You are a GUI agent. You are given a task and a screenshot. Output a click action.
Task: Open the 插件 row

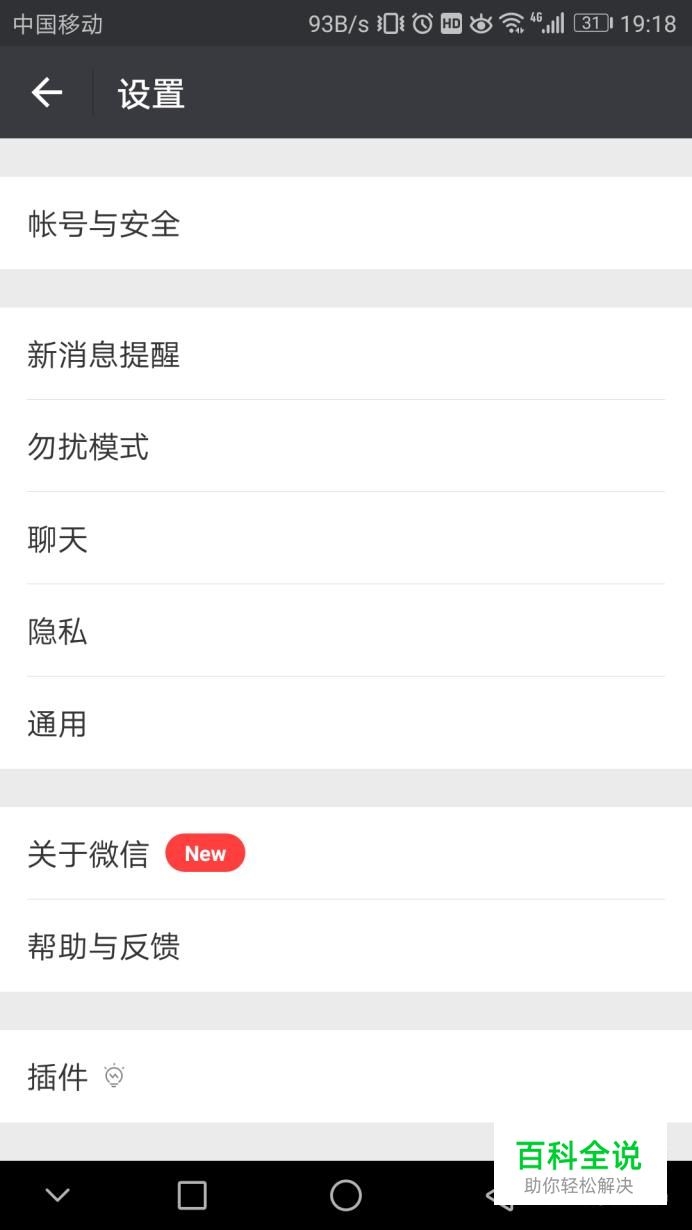point(346,1077)
